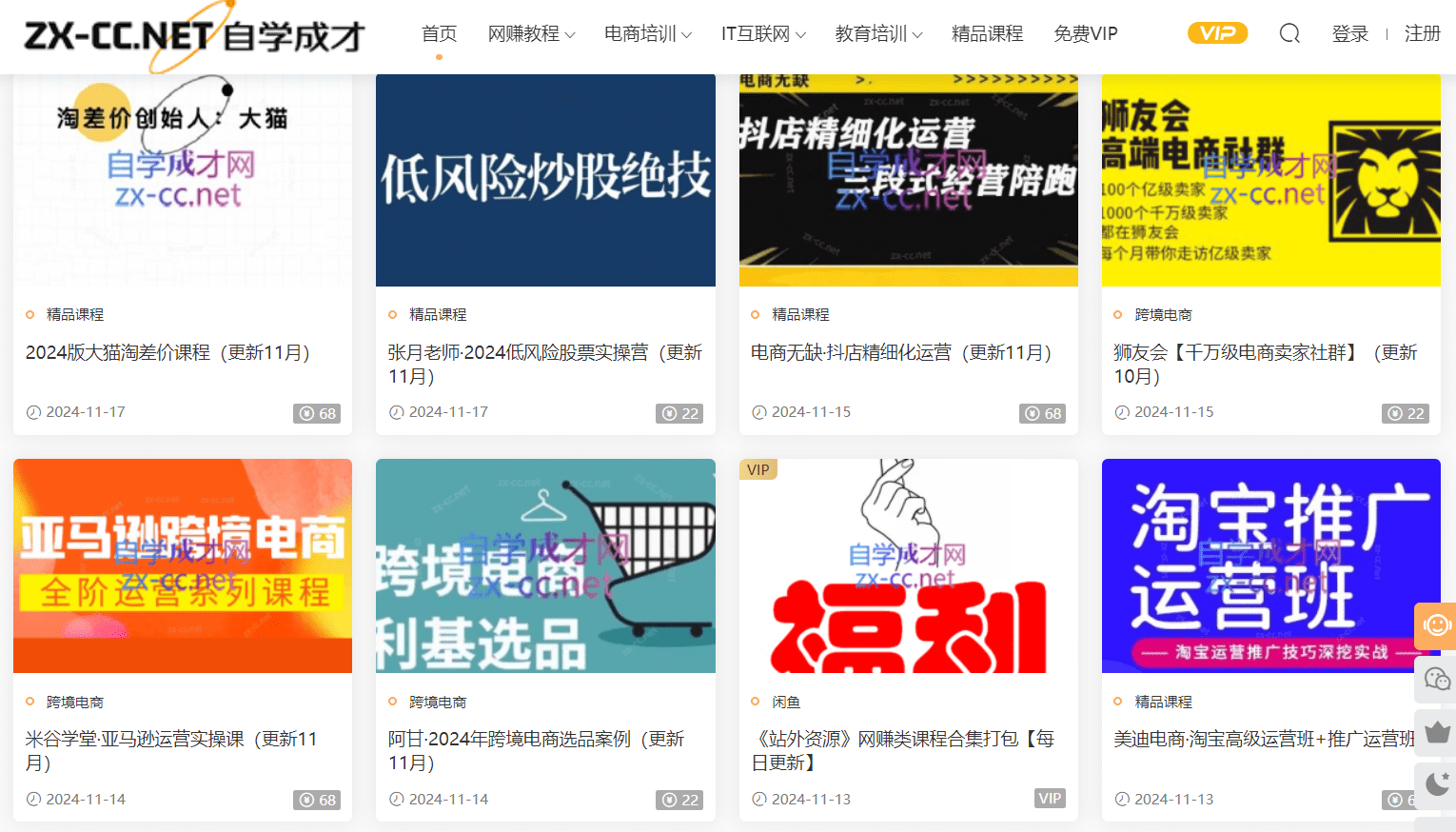Open the 免费VIP nav item
This screenshot has height=832, width=1456.
(x=1085, y=34)
